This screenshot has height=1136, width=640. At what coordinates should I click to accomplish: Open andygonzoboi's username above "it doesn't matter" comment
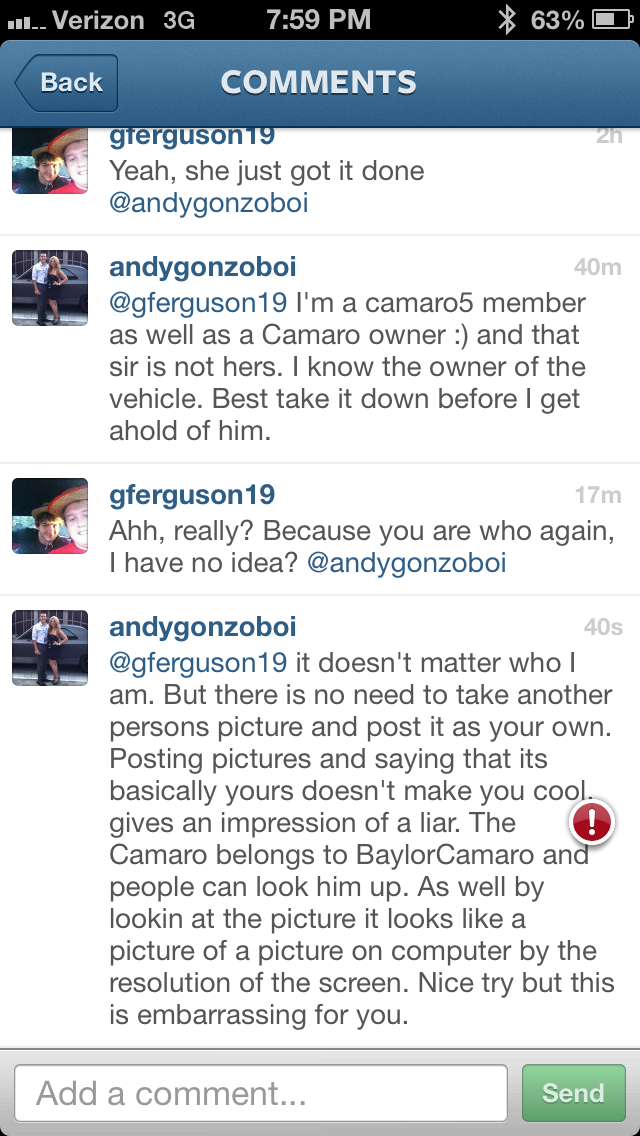[x=203, y=627]
